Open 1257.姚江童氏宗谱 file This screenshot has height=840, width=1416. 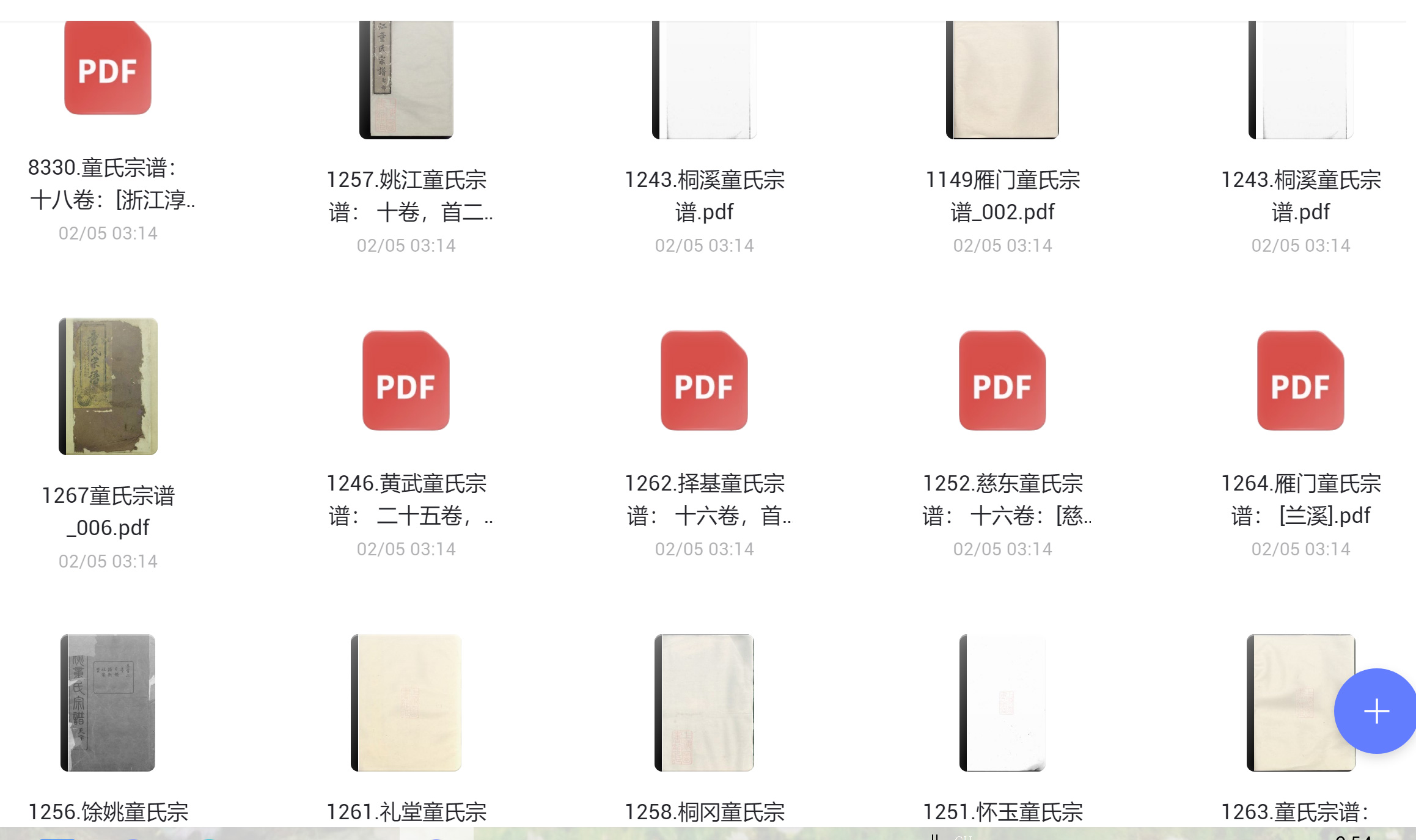(x=406, y=79)
